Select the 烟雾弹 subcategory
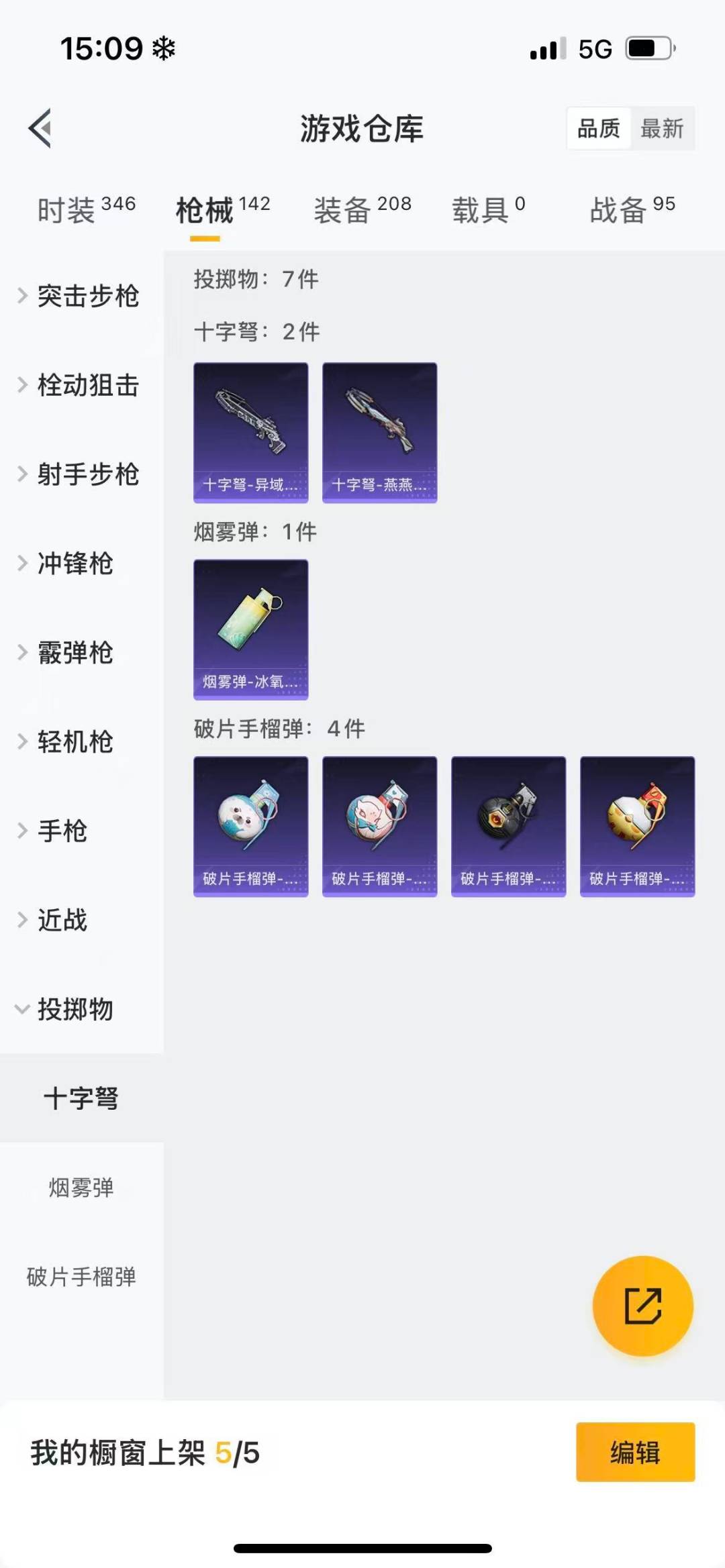This screenshot has height=1568, width=725. pyautogui.click(x=81, y=1188)
